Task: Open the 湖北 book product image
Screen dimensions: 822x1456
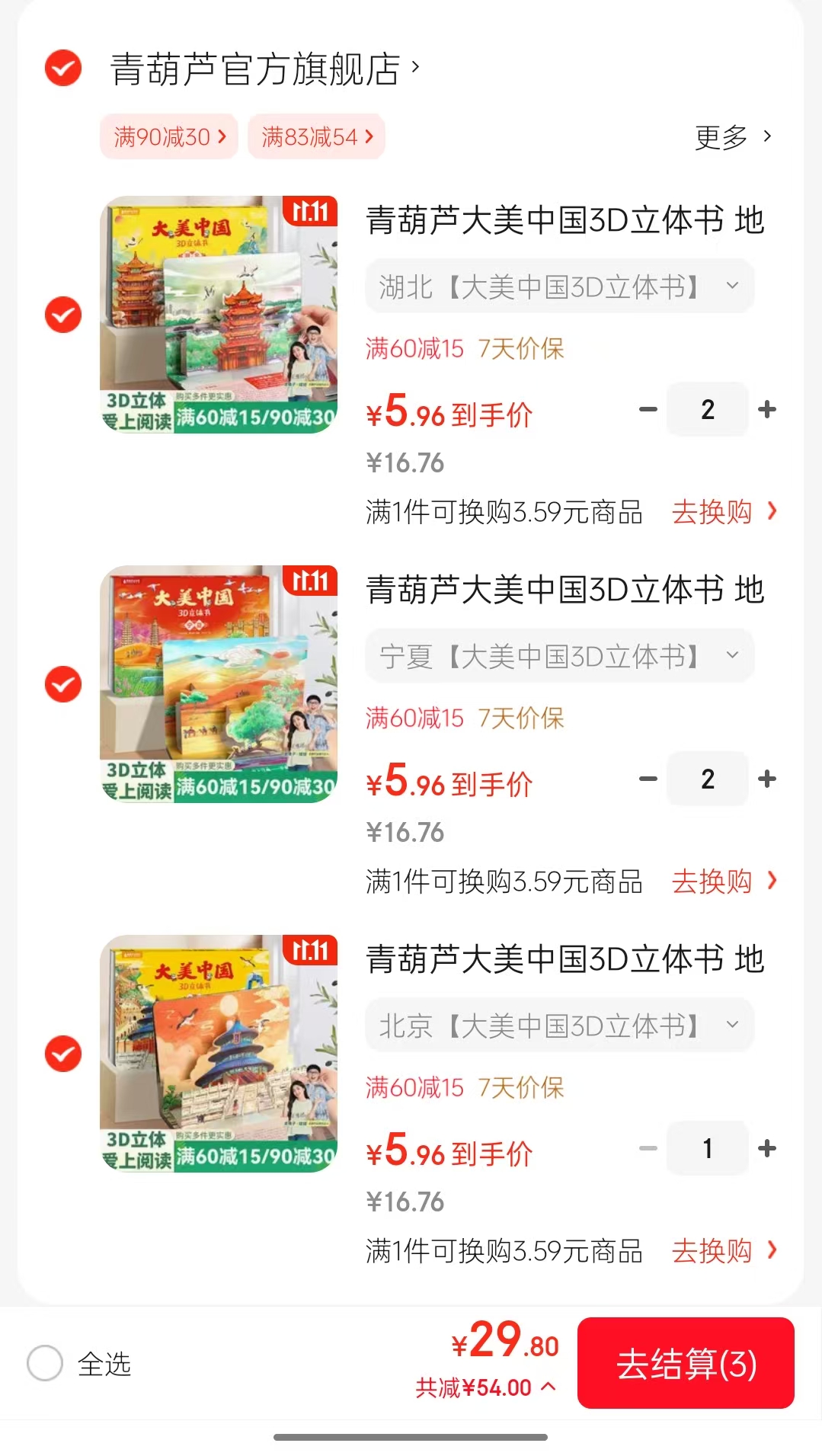Action: 219,315
